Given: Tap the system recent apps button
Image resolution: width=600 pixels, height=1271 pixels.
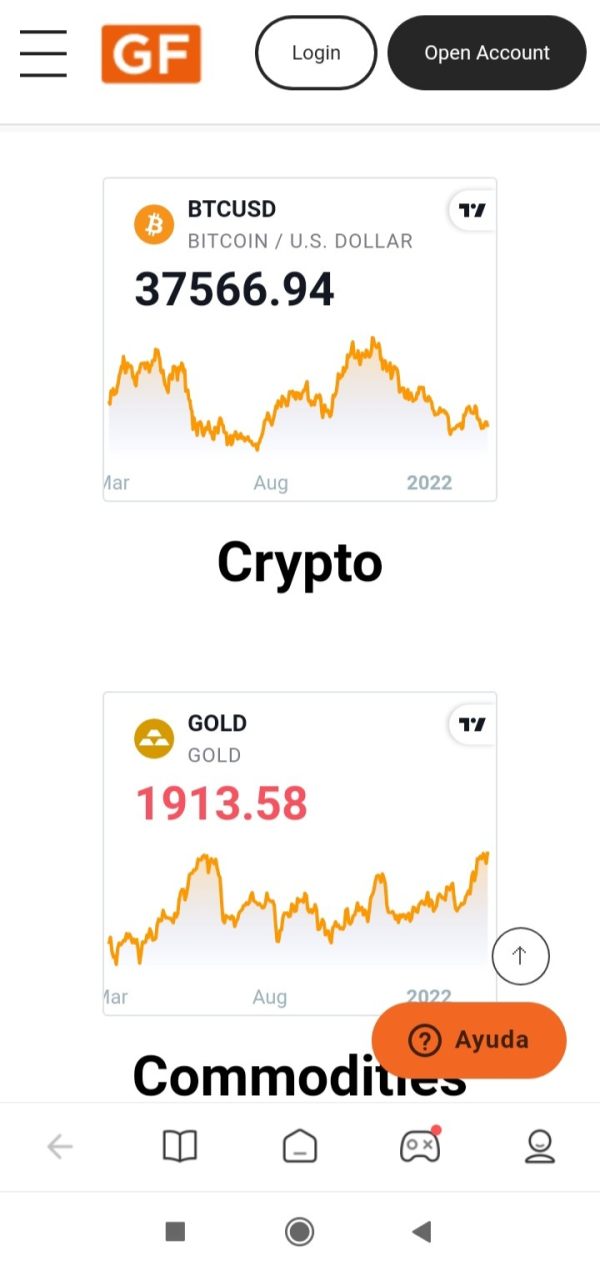Looking at the screenshot, I should click(175, 1231).
